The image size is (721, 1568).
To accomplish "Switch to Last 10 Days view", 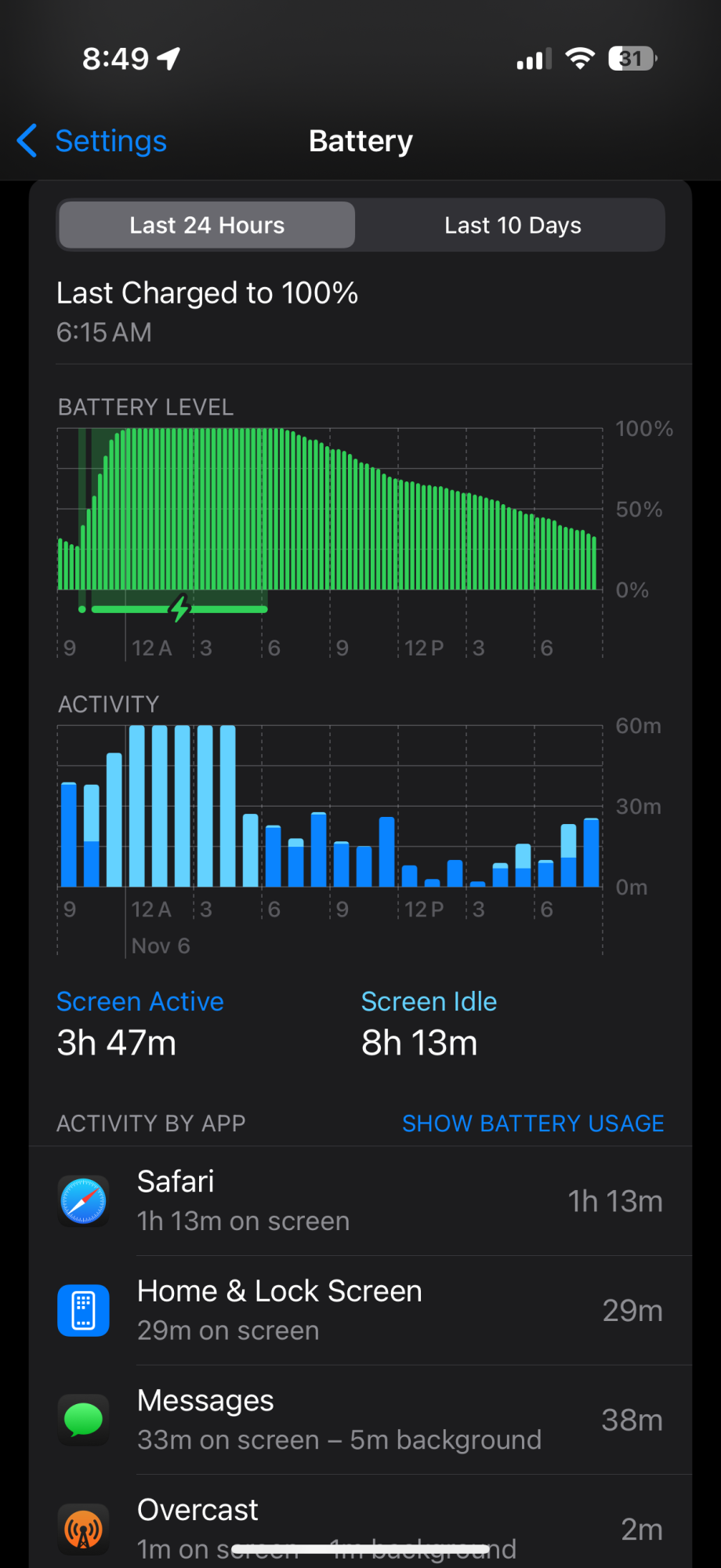I will pos(513,226).
